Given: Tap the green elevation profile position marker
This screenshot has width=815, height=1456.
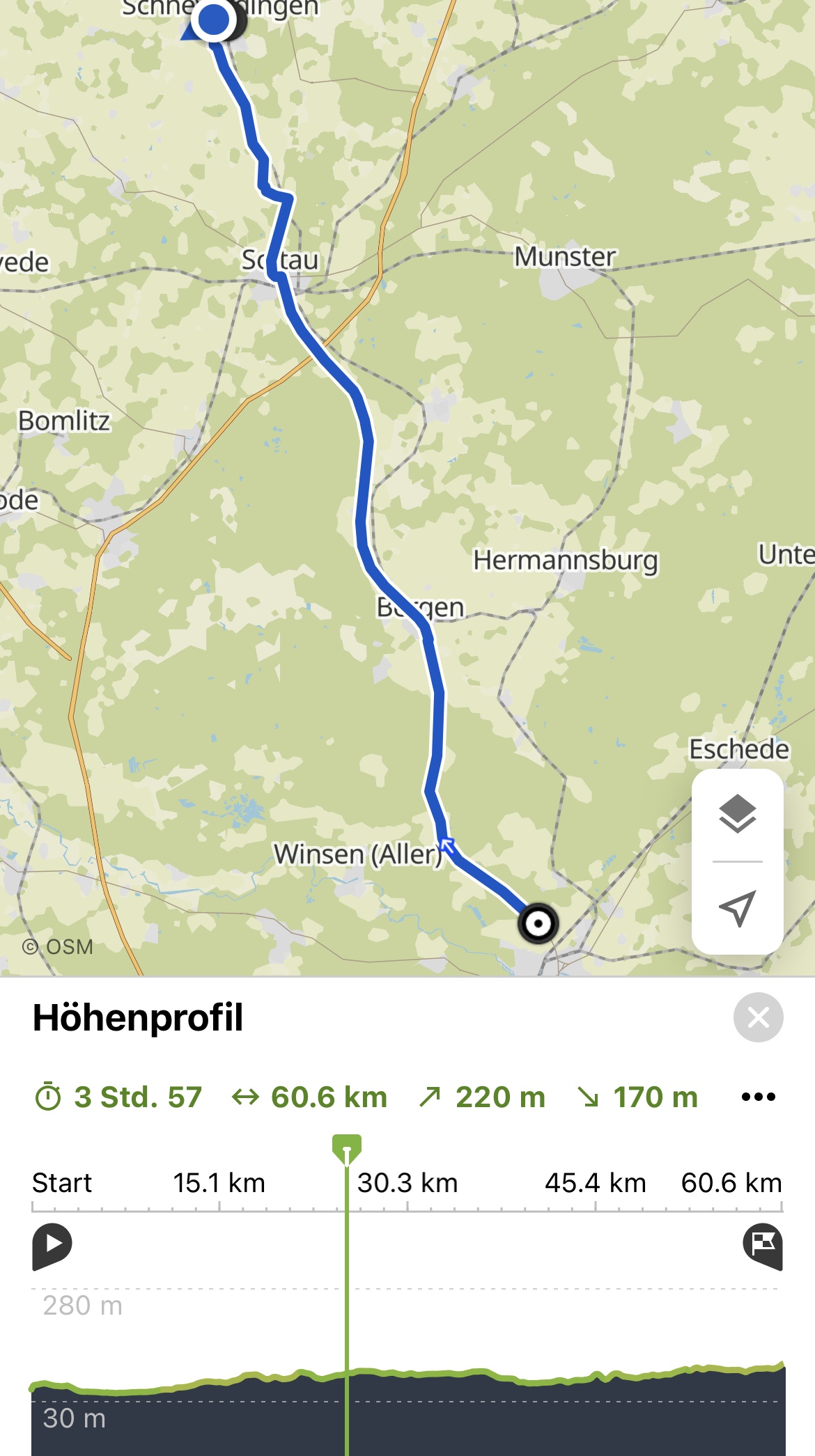Looking at the screenshot, I should [346, 1149].
